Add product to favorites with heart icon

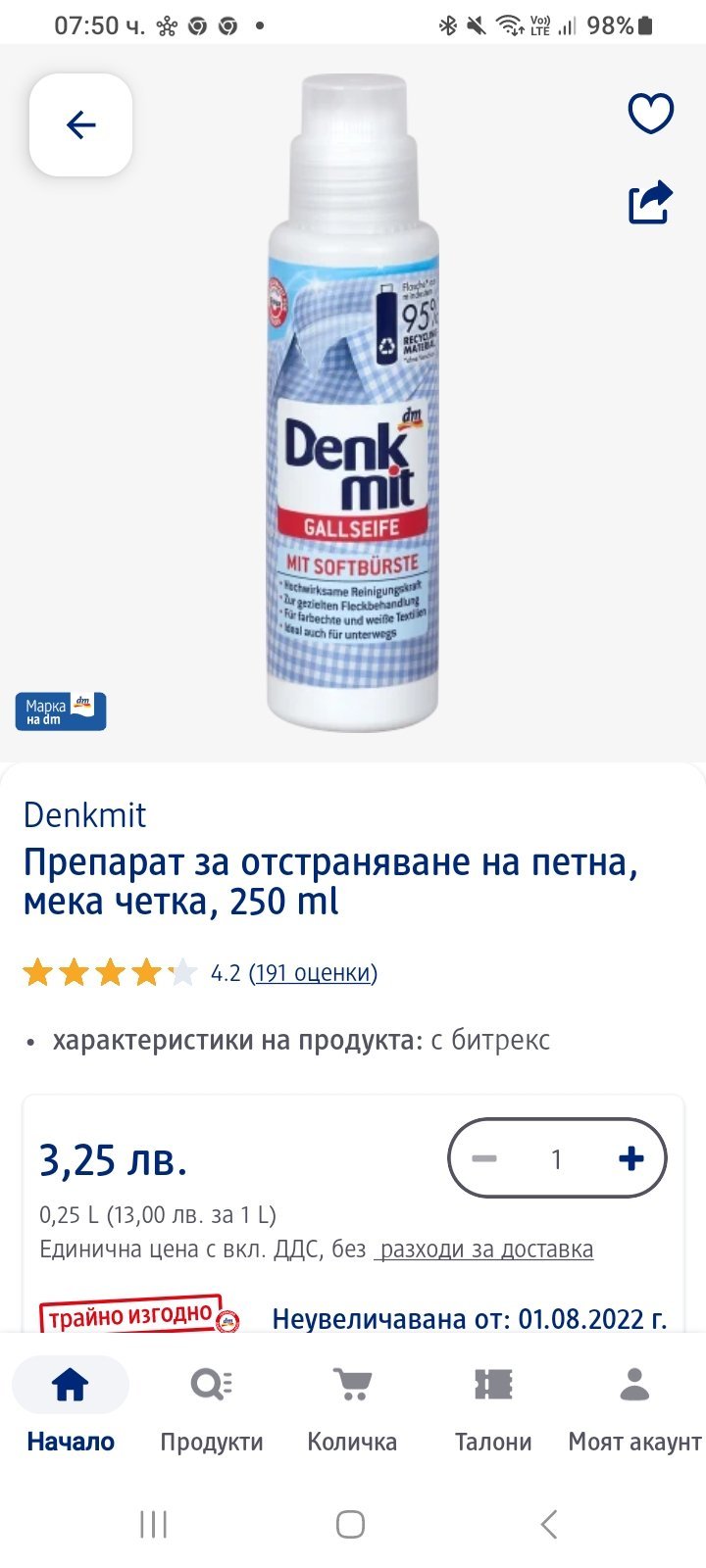click(650, 114)
